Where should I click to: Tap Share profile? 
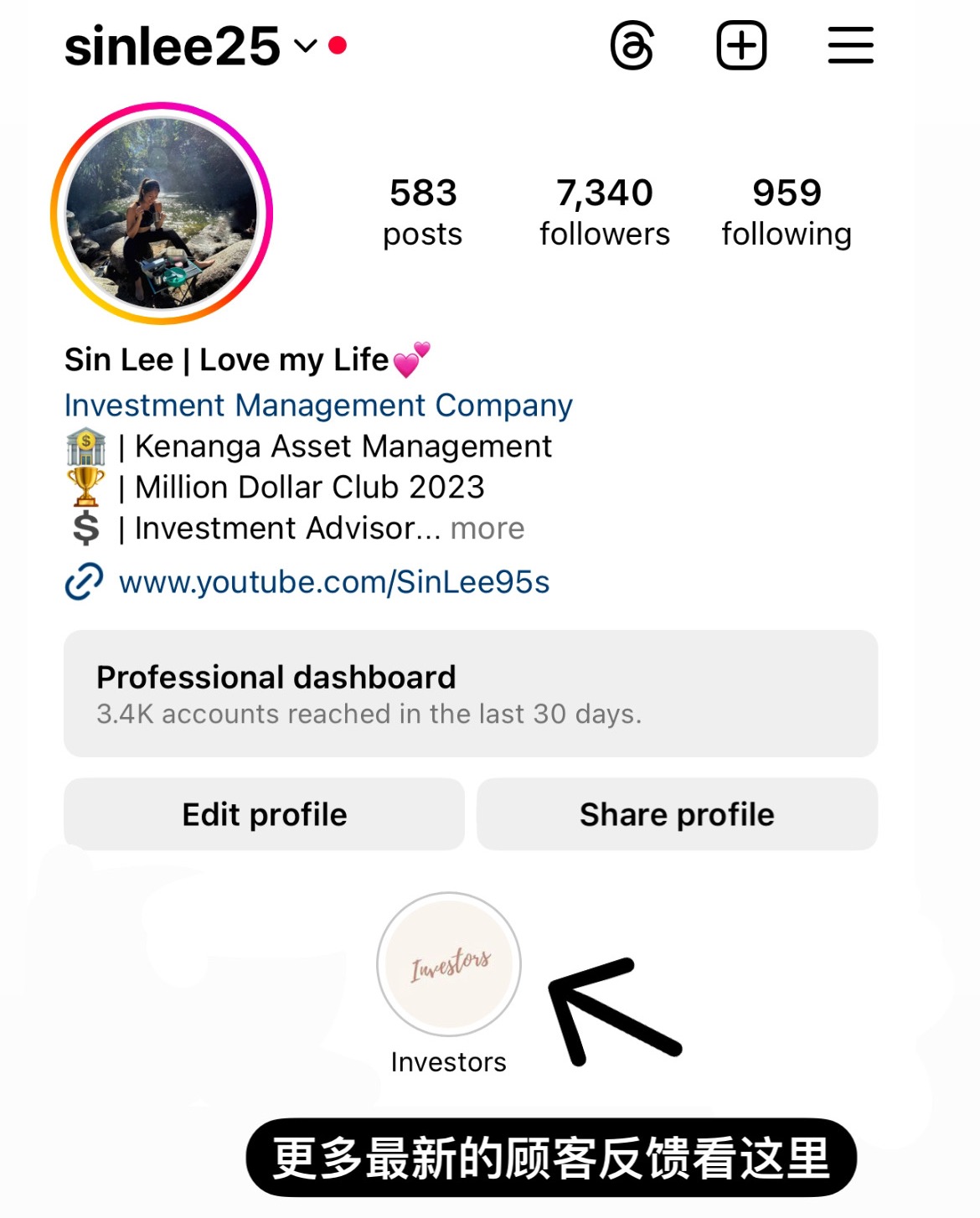677,814
